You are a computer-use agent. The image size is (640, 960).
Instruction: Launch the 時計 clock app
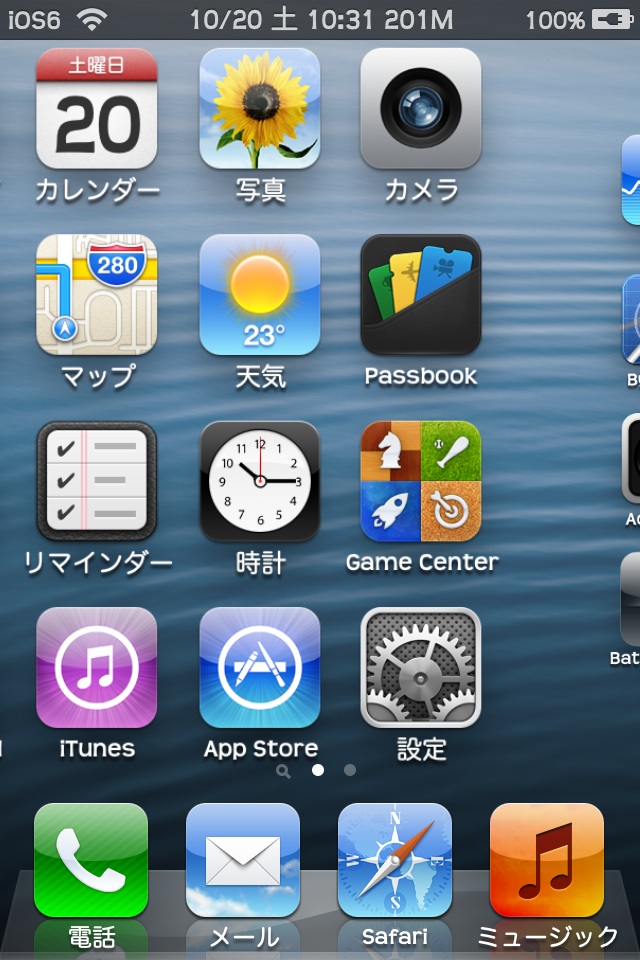coord(260,481)
